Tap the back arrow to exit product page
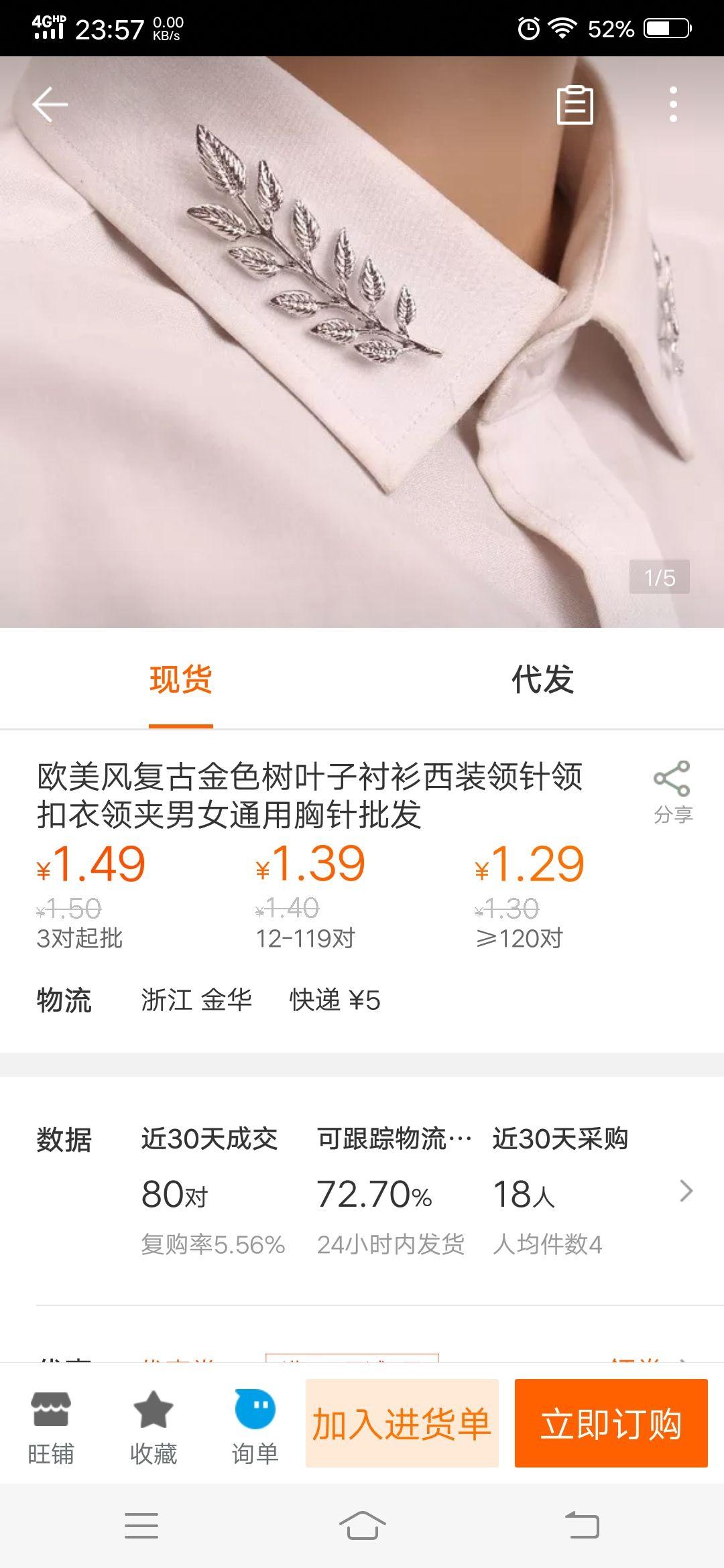The width and height of the screenshot is (724, 1568). click(50, 104)
